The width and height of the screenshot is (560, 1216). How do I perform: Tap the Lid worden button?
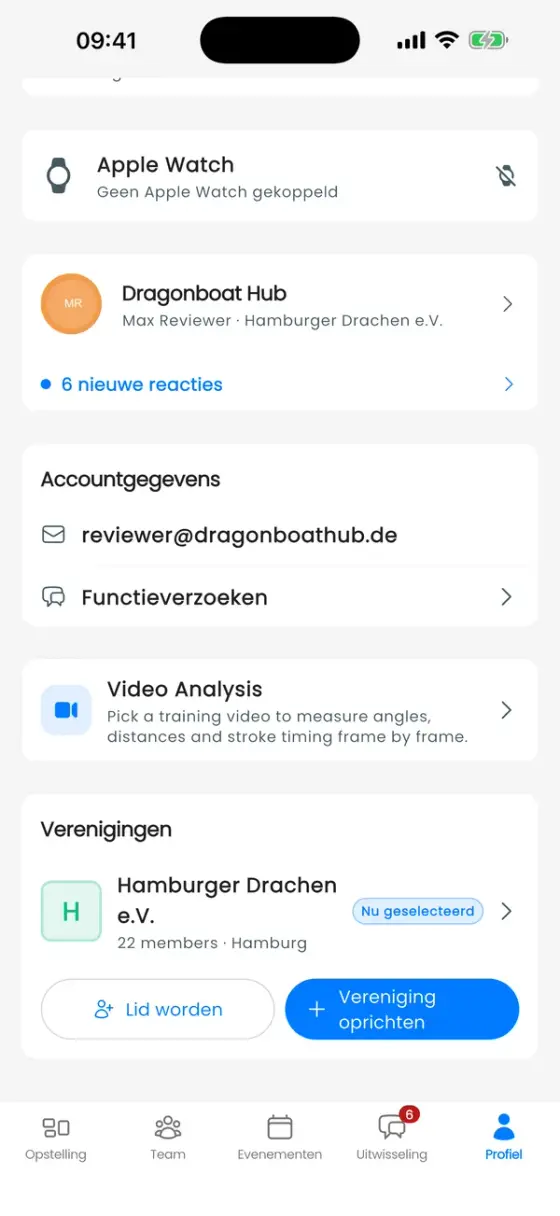(x=157, y=1009)
